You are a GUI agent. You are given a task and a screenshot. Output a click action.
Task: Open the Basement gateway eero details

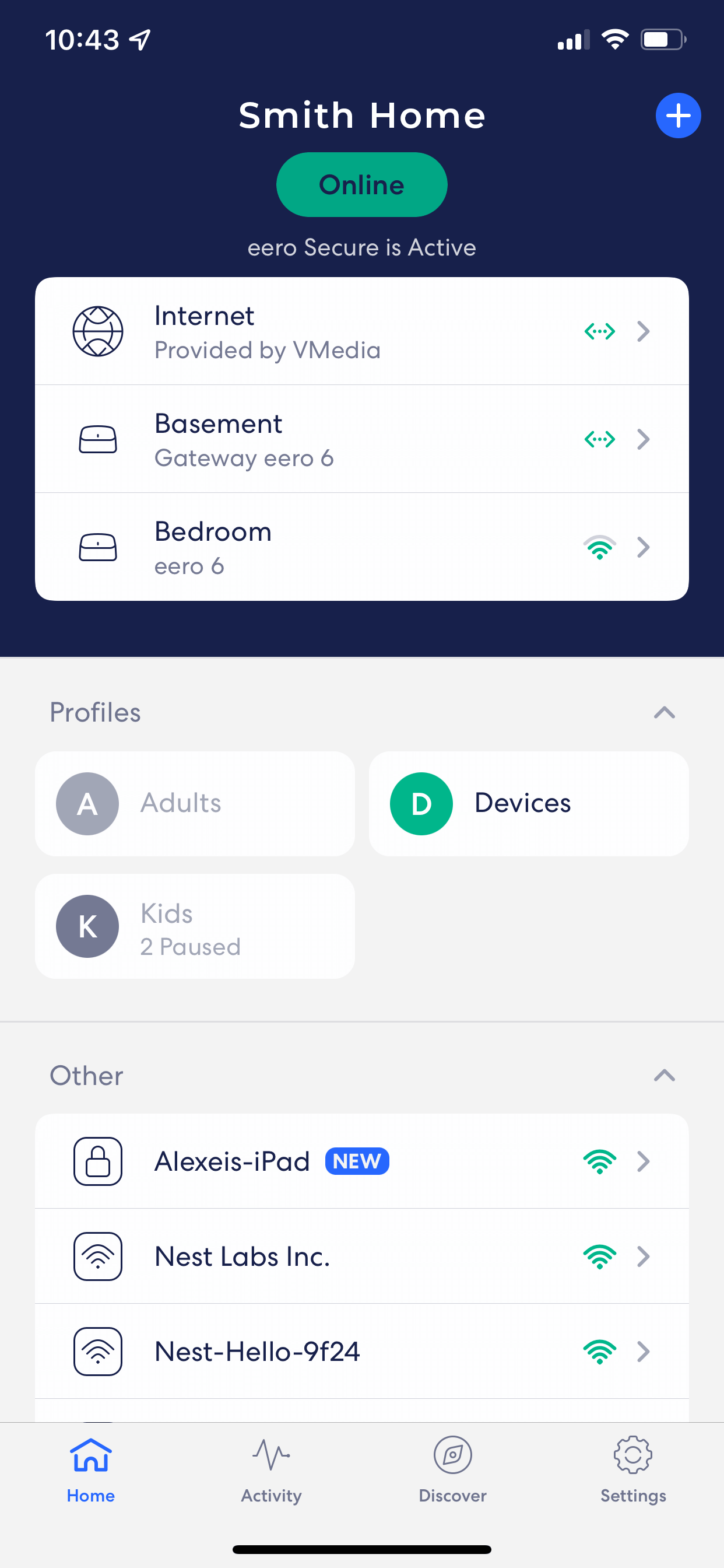point(361,439)
